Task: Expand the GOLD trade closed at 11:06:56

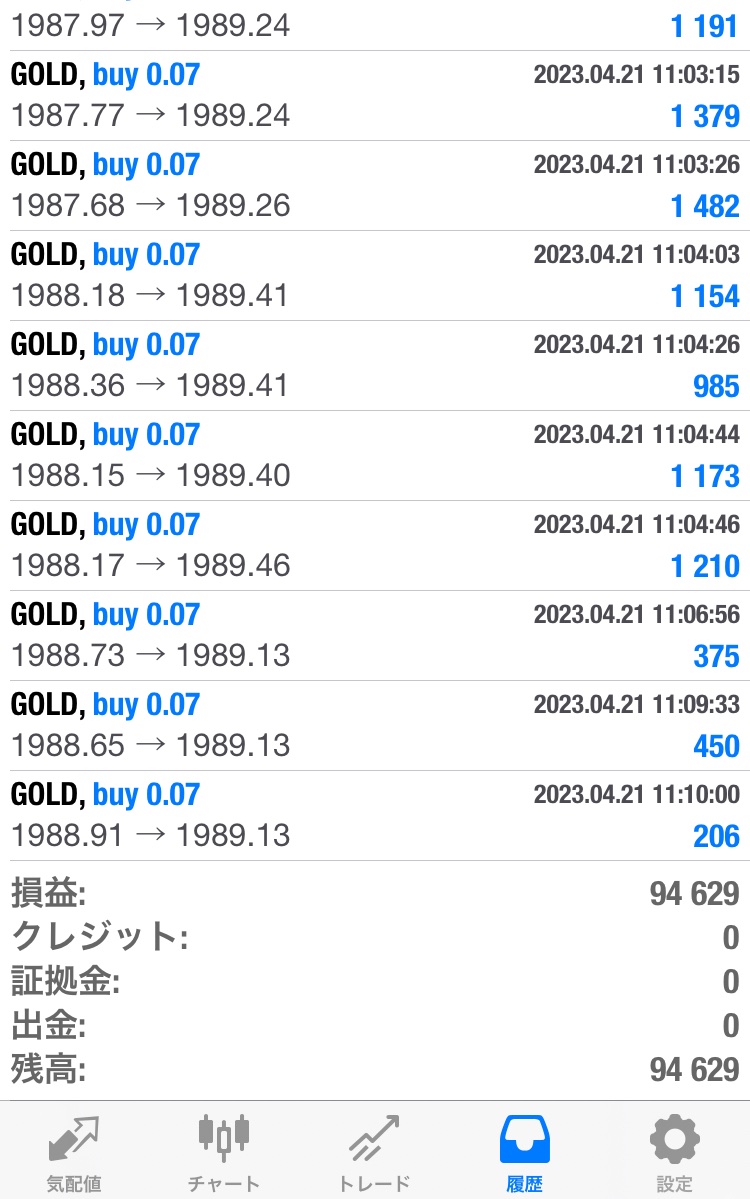Action: pyautogui.click(x=375, y=635)
